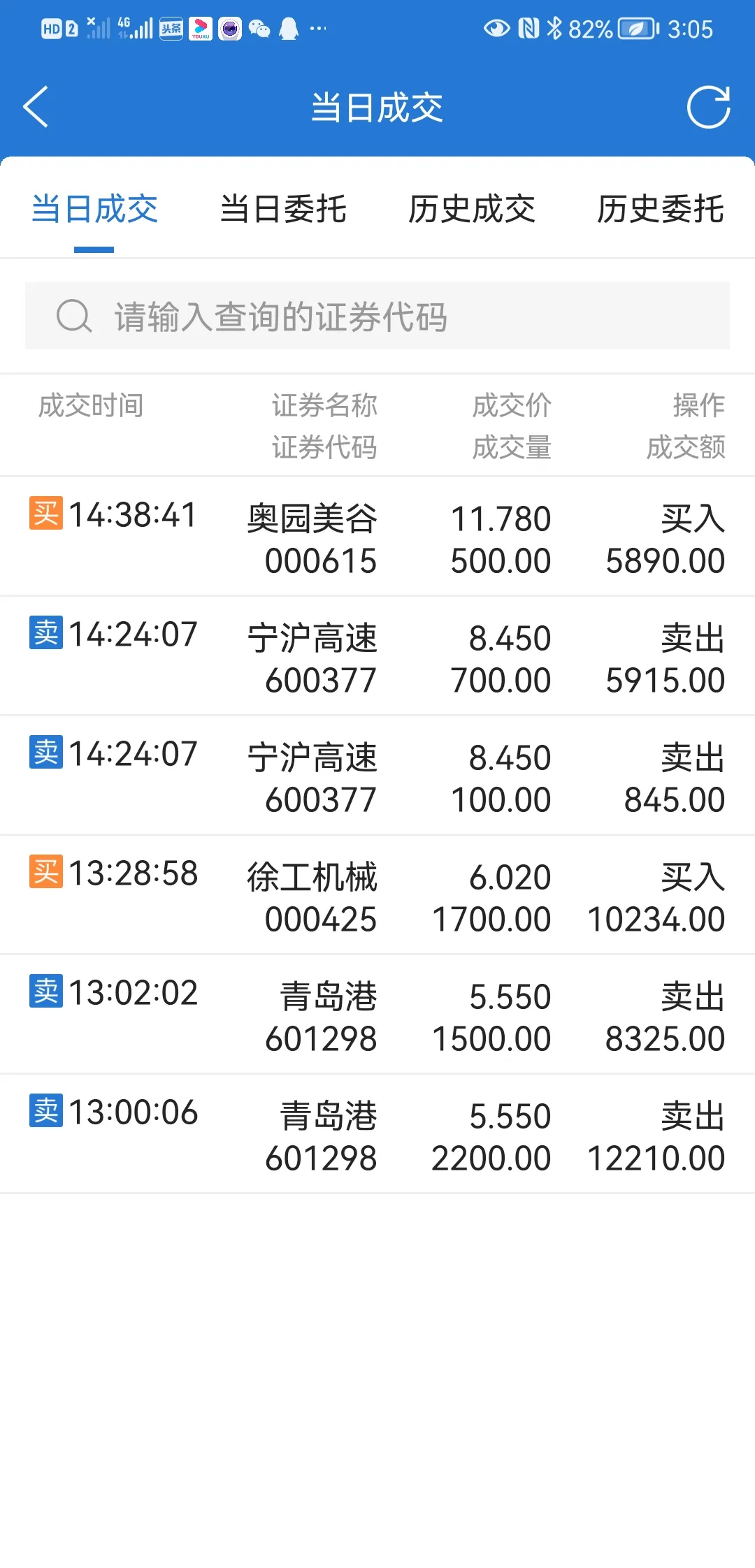
Task: Tap the securities code search field
Action: coord(377,316)
